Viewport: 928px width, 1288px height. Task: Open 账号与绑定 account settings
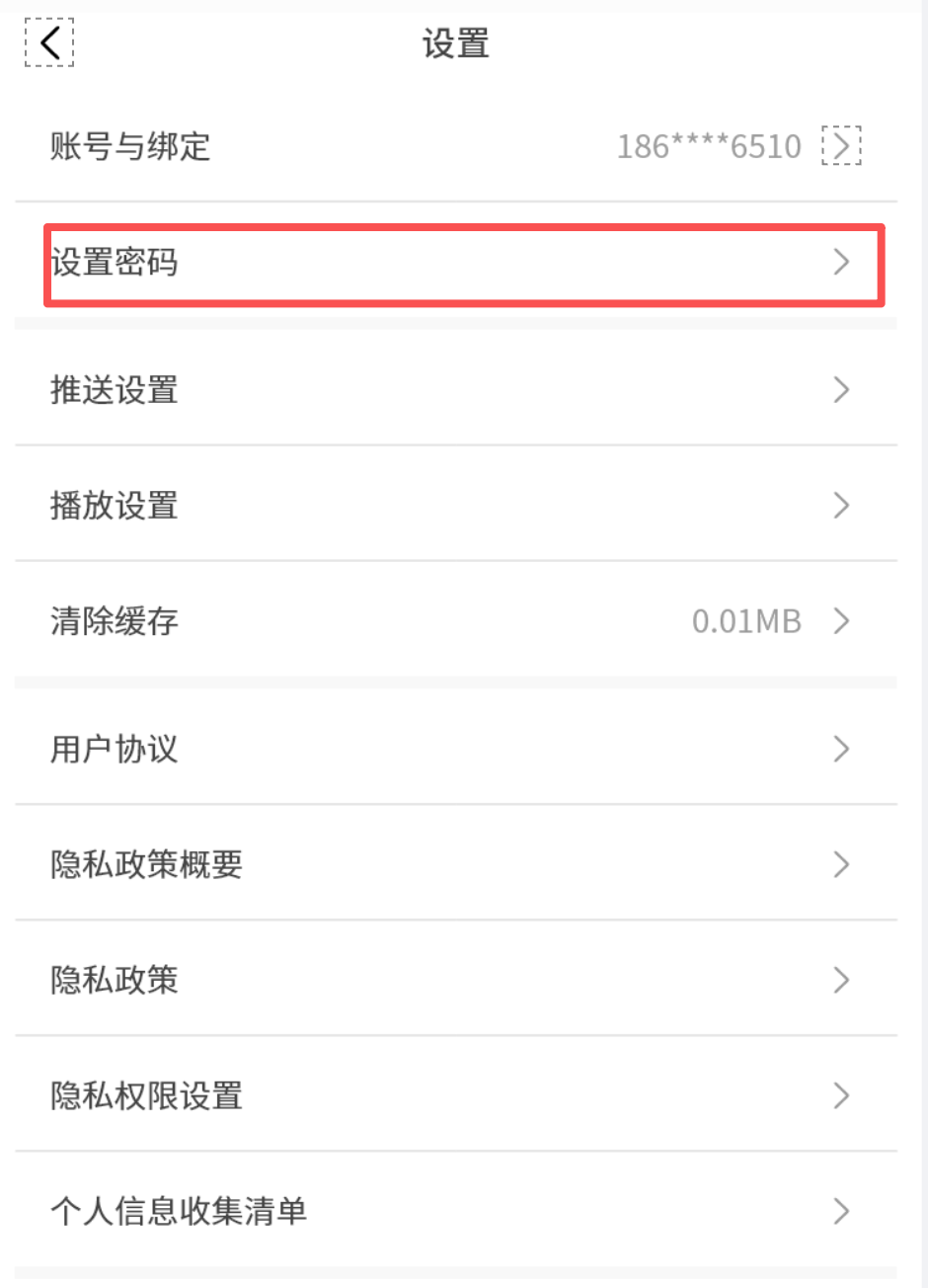456,146
